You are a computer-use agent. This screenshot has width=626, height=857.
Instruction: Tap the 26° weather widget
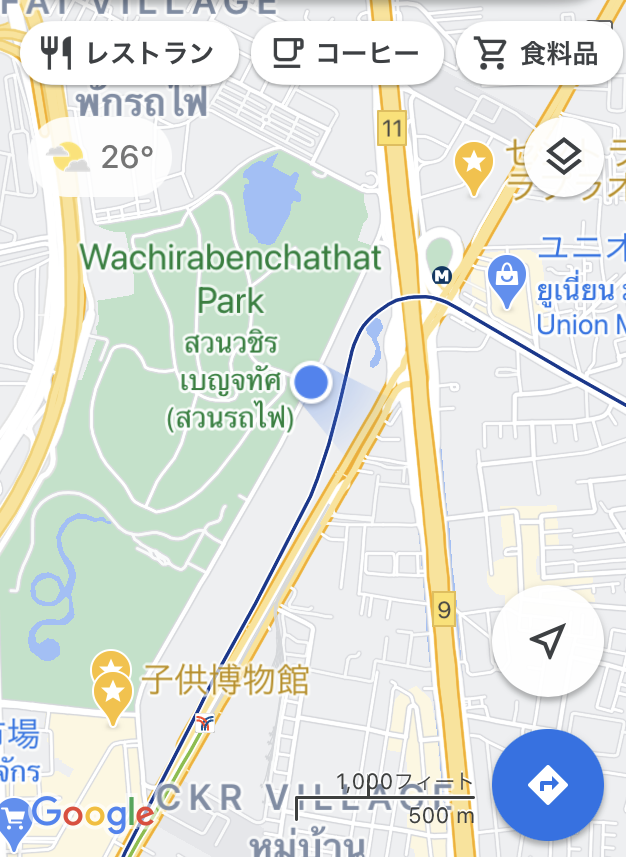click(101, 157)
